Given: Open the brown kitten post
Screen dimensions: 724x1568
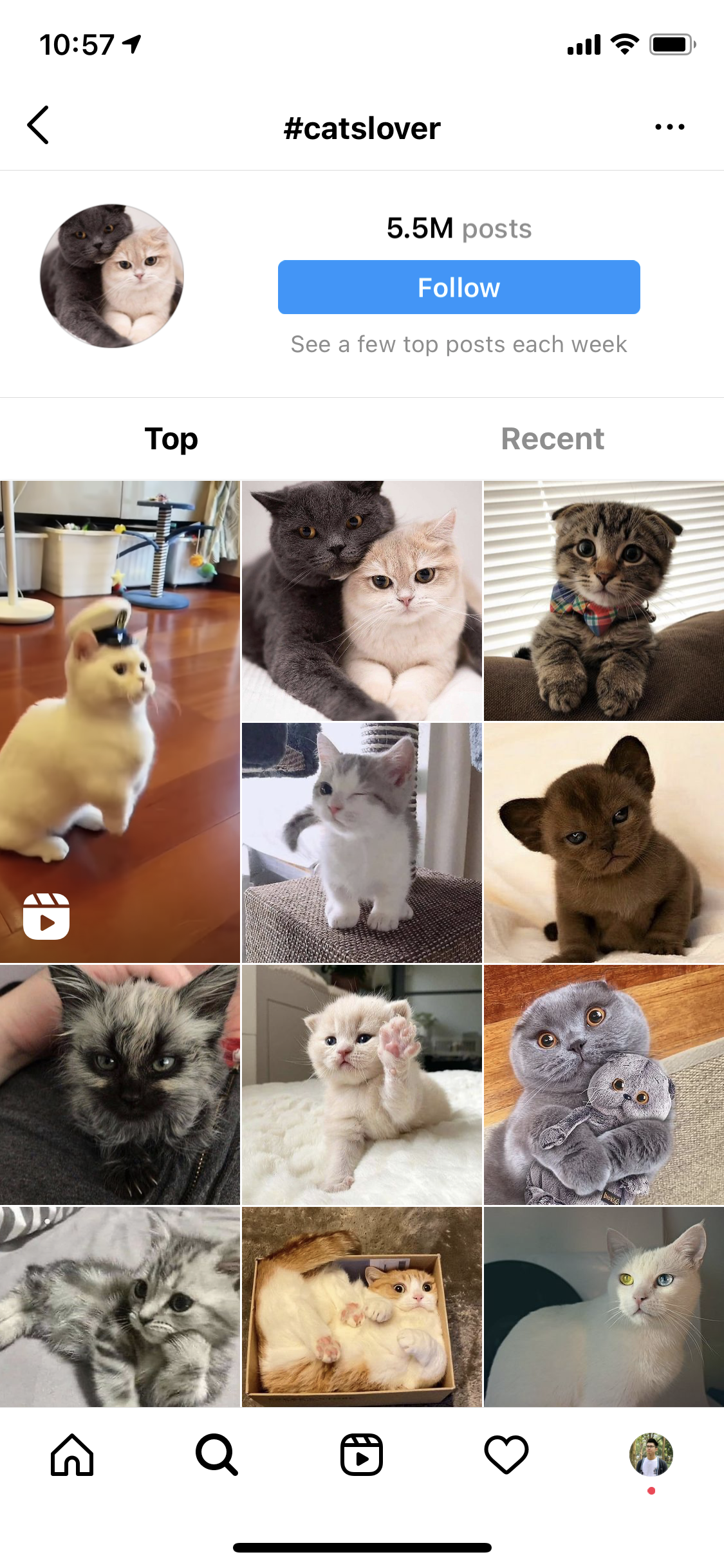Looking at the screenshot, I should 604,843.
